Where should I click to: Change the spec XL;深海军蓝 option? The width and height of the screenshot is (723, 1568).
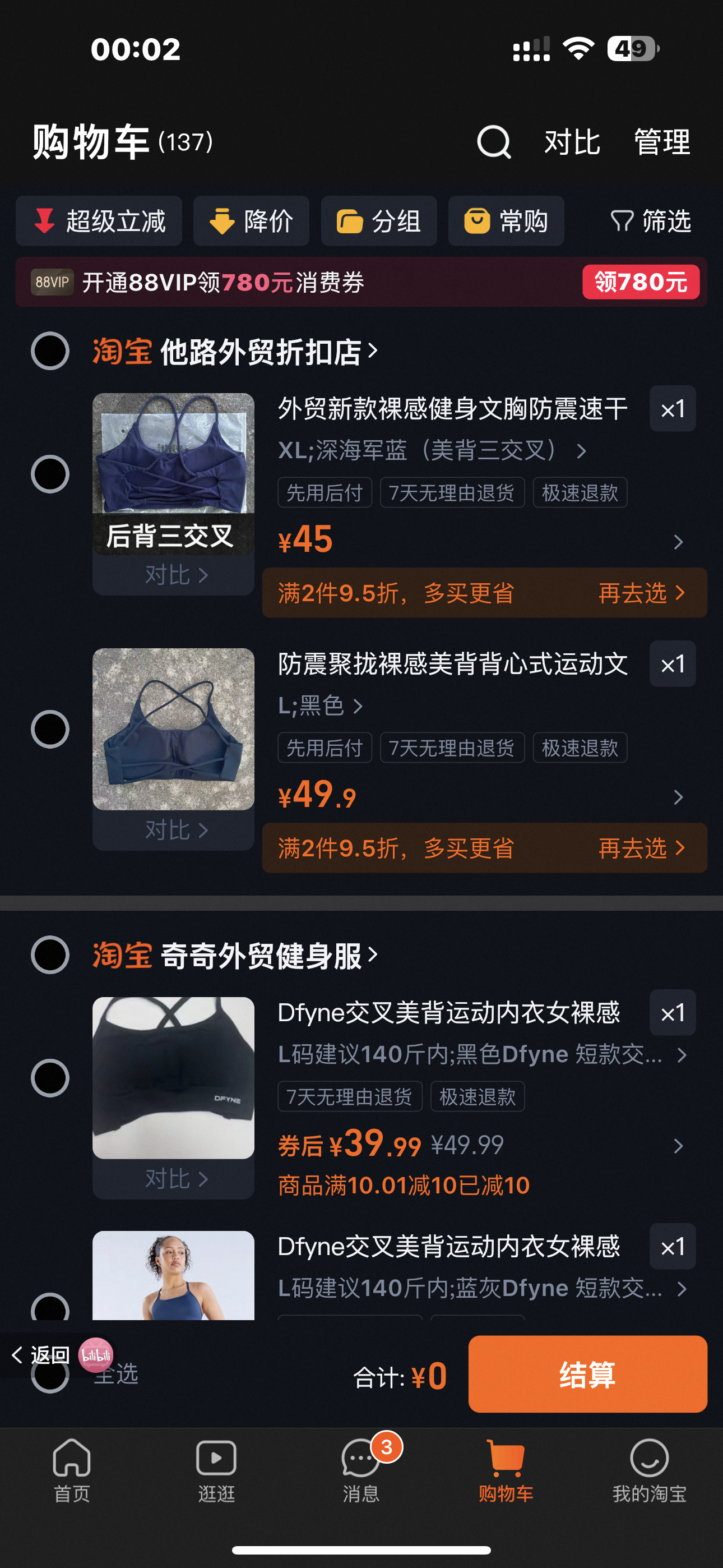pyautogui.click(x=431, y=451)
